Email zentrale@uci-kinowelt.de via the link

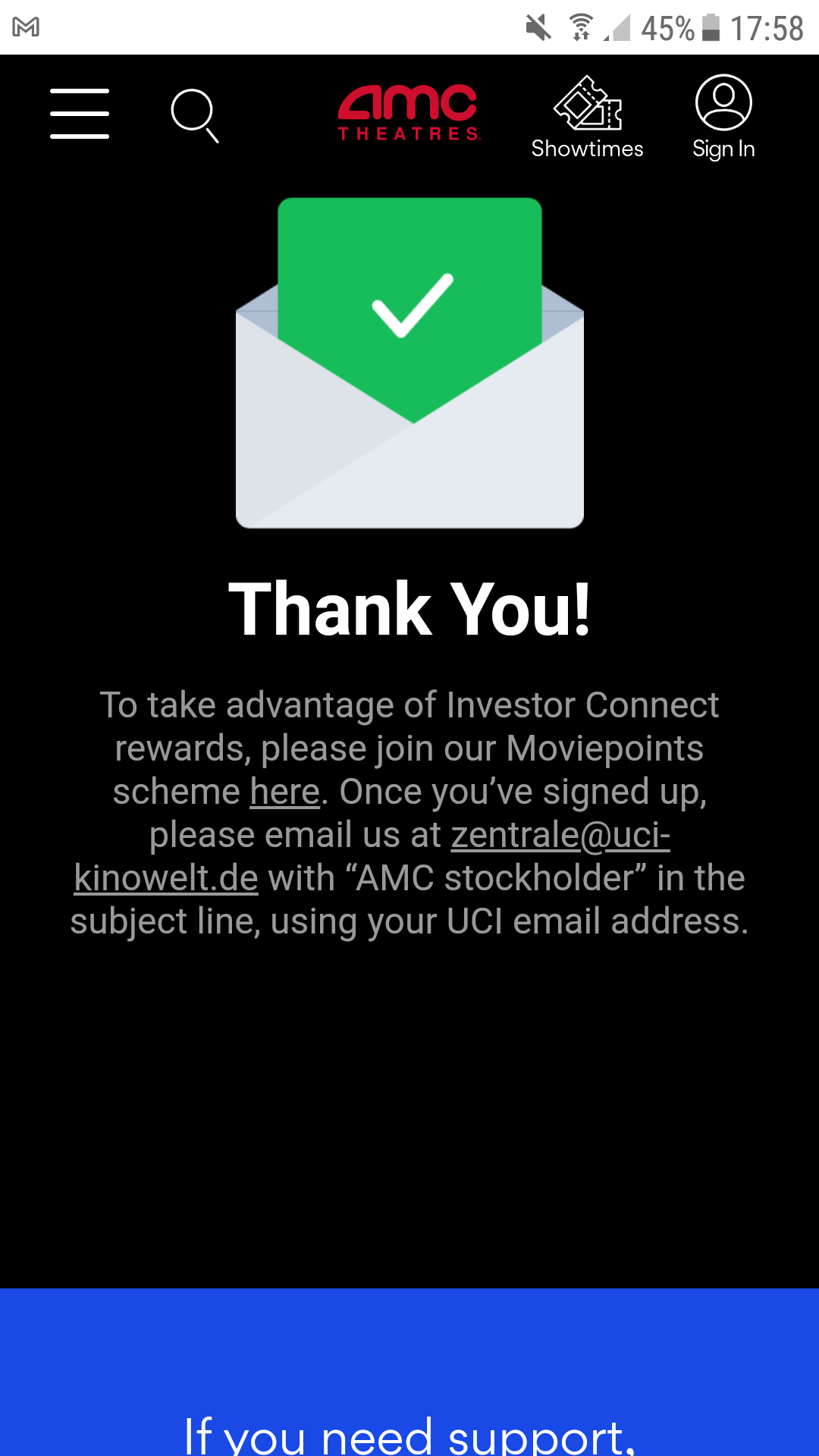[560, 836]
